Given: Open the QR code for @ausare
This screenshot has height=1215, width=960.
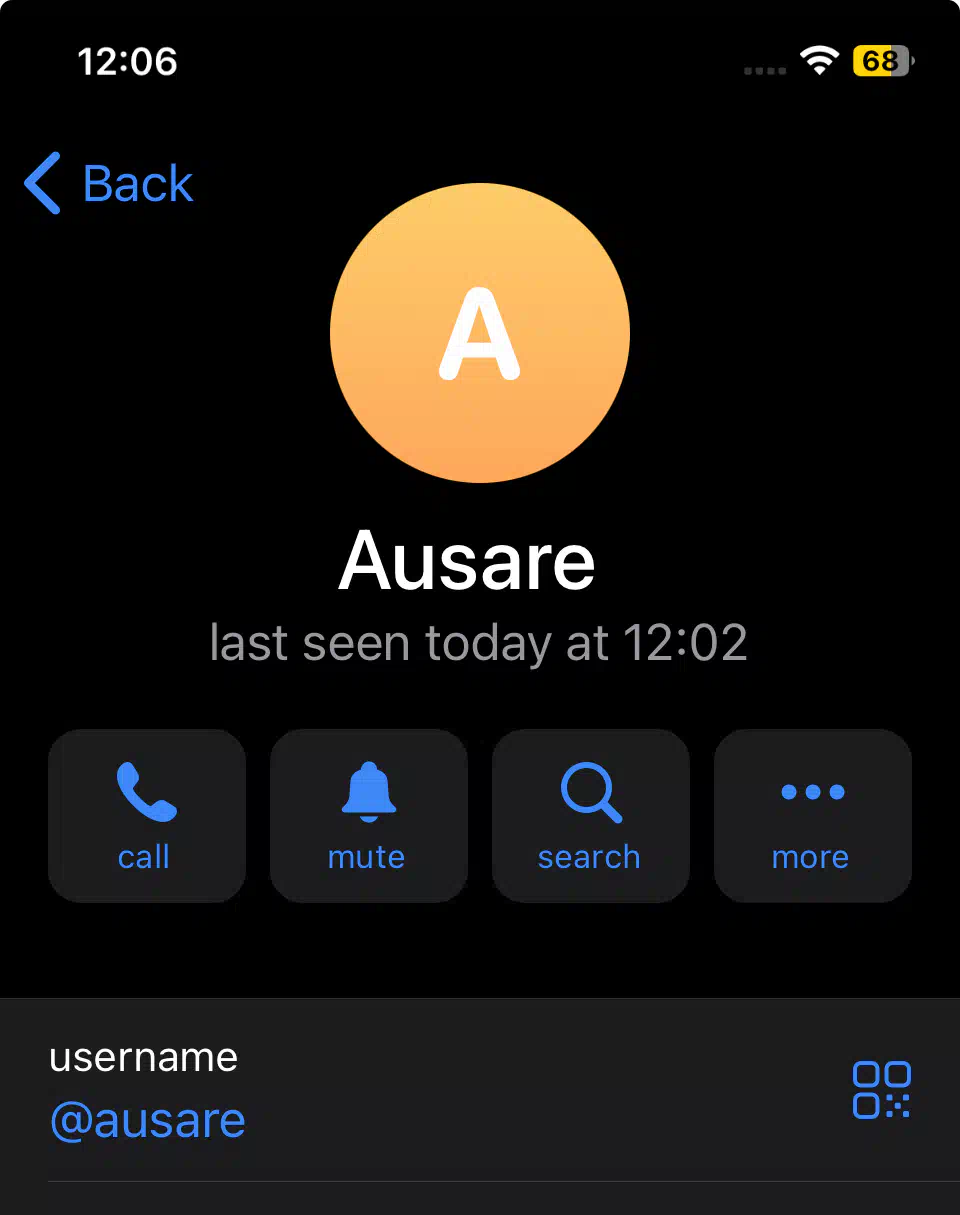Looking at the screenshot, I should (x=881, y=1089).
